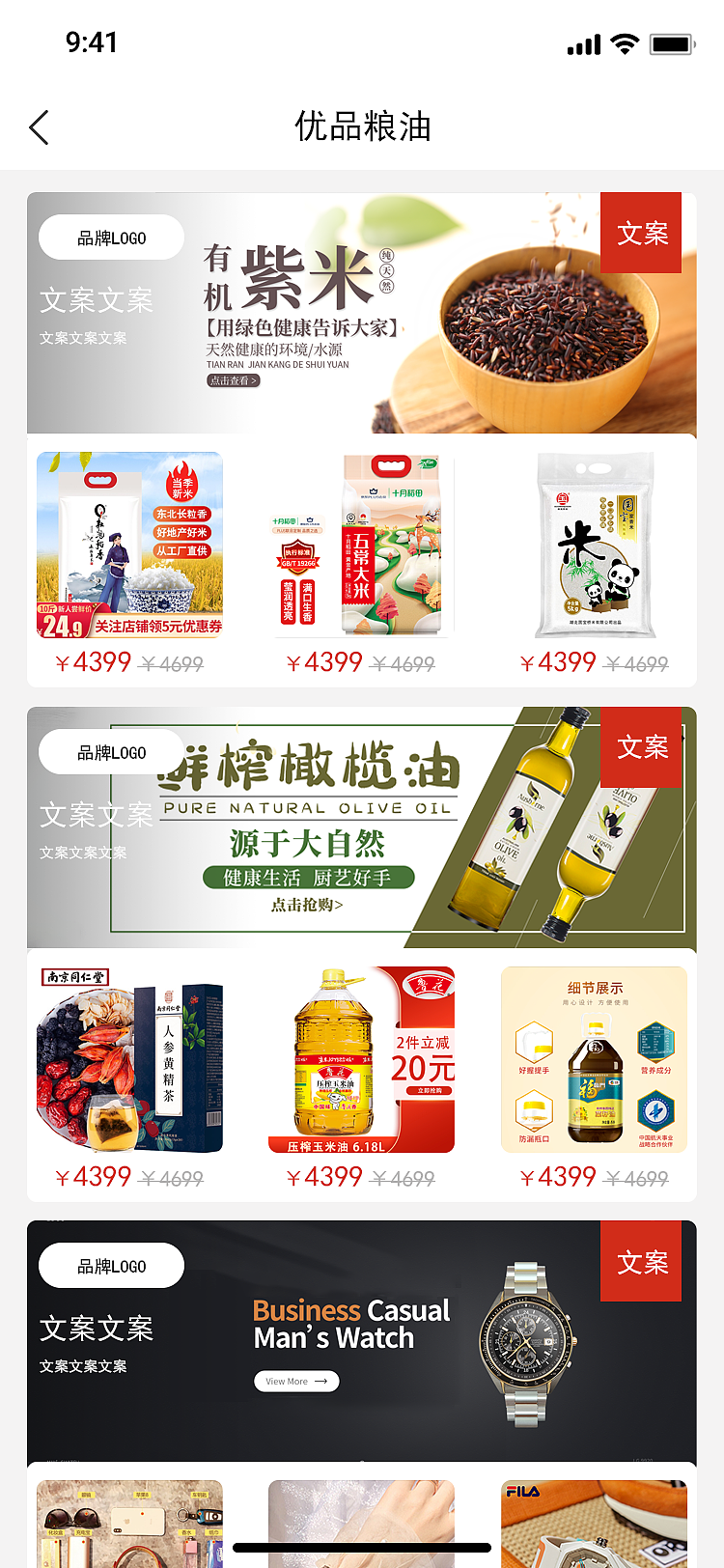Open the ginseng tea product card
724x1568 pixels.
pyautogui.click(x=129, y=1060)
